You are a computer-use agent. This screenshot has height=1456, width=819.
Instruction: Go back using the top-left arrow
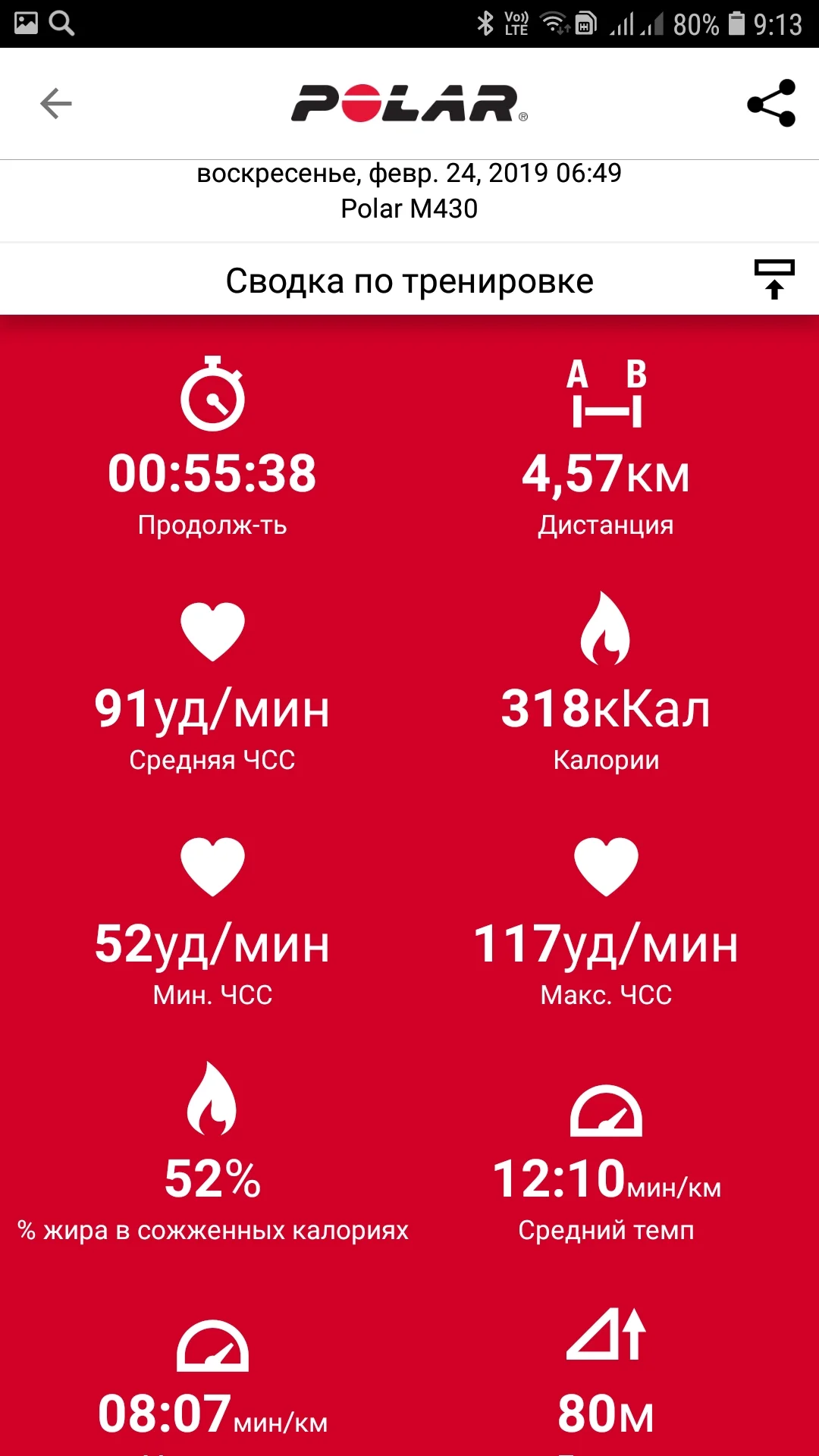click(x=55, y=104)
